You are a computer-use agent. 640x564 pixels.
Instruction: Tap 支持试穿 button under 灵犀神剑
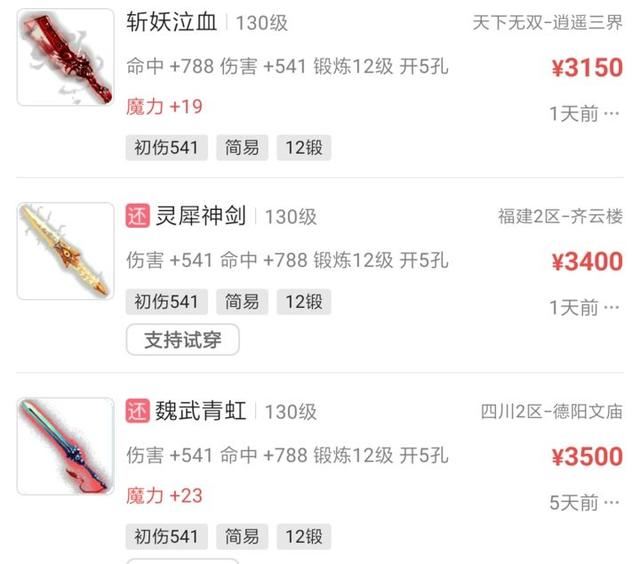(182, 340)
